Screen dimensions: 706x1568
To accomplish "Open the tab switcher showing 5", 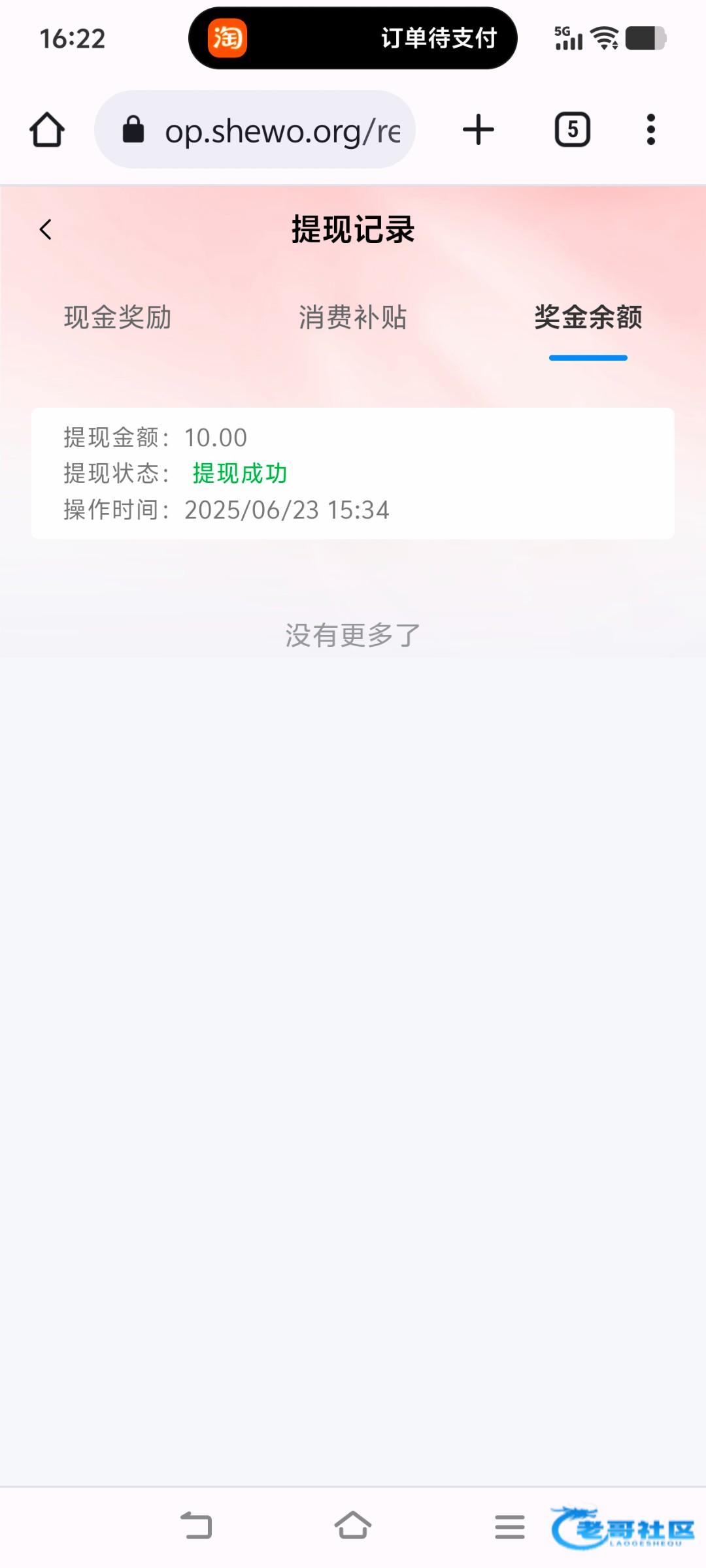I will (x=572, y=130).
